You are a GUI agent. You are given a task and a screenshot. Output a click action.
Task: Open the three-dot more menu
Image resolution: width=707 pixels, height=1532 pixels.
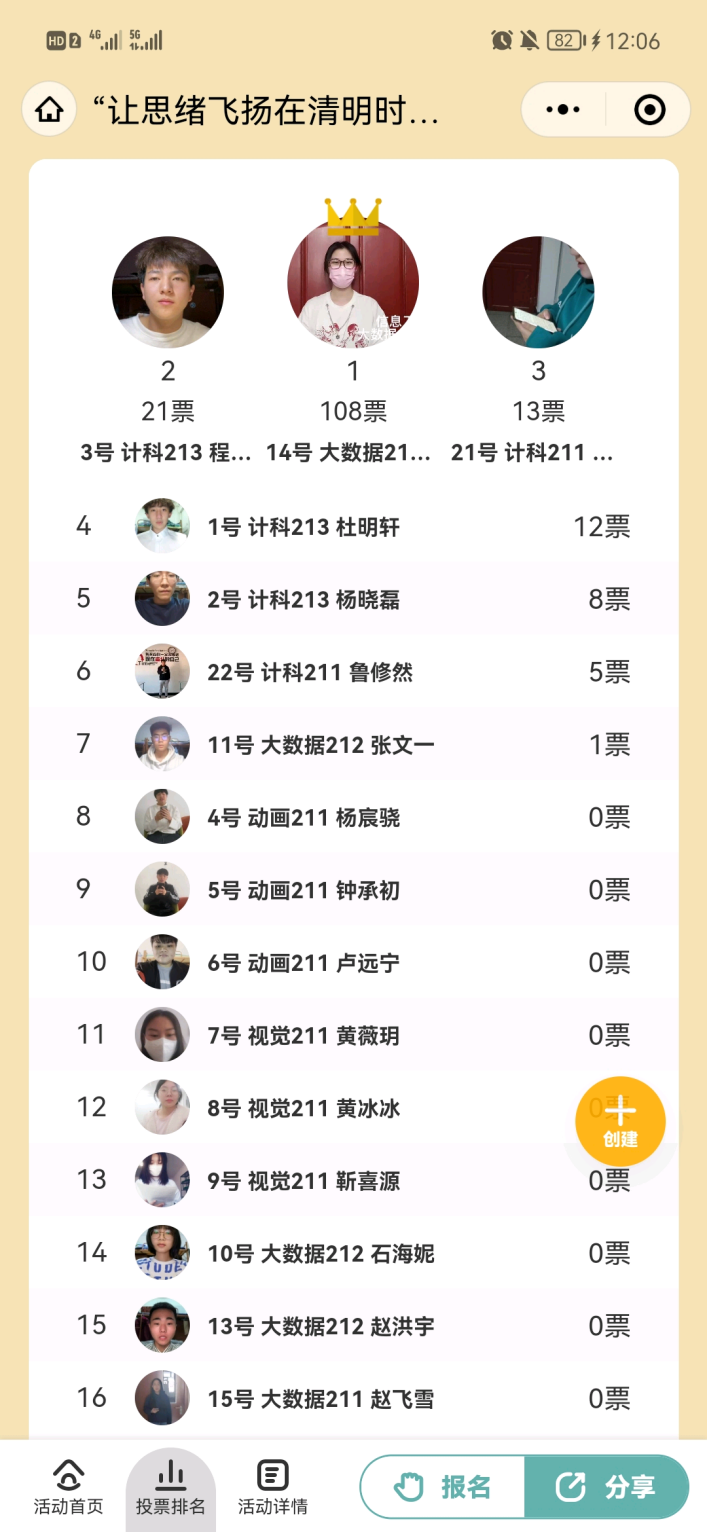click(563, 110)
